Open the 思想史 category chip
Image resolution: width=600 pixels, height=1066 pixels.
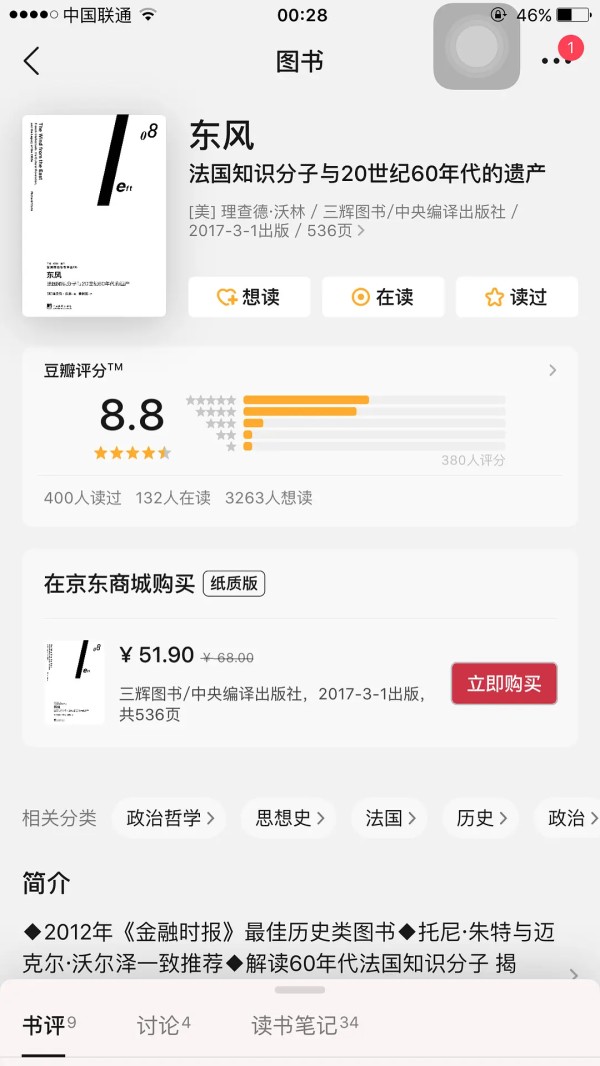click(x=289, y=818)
